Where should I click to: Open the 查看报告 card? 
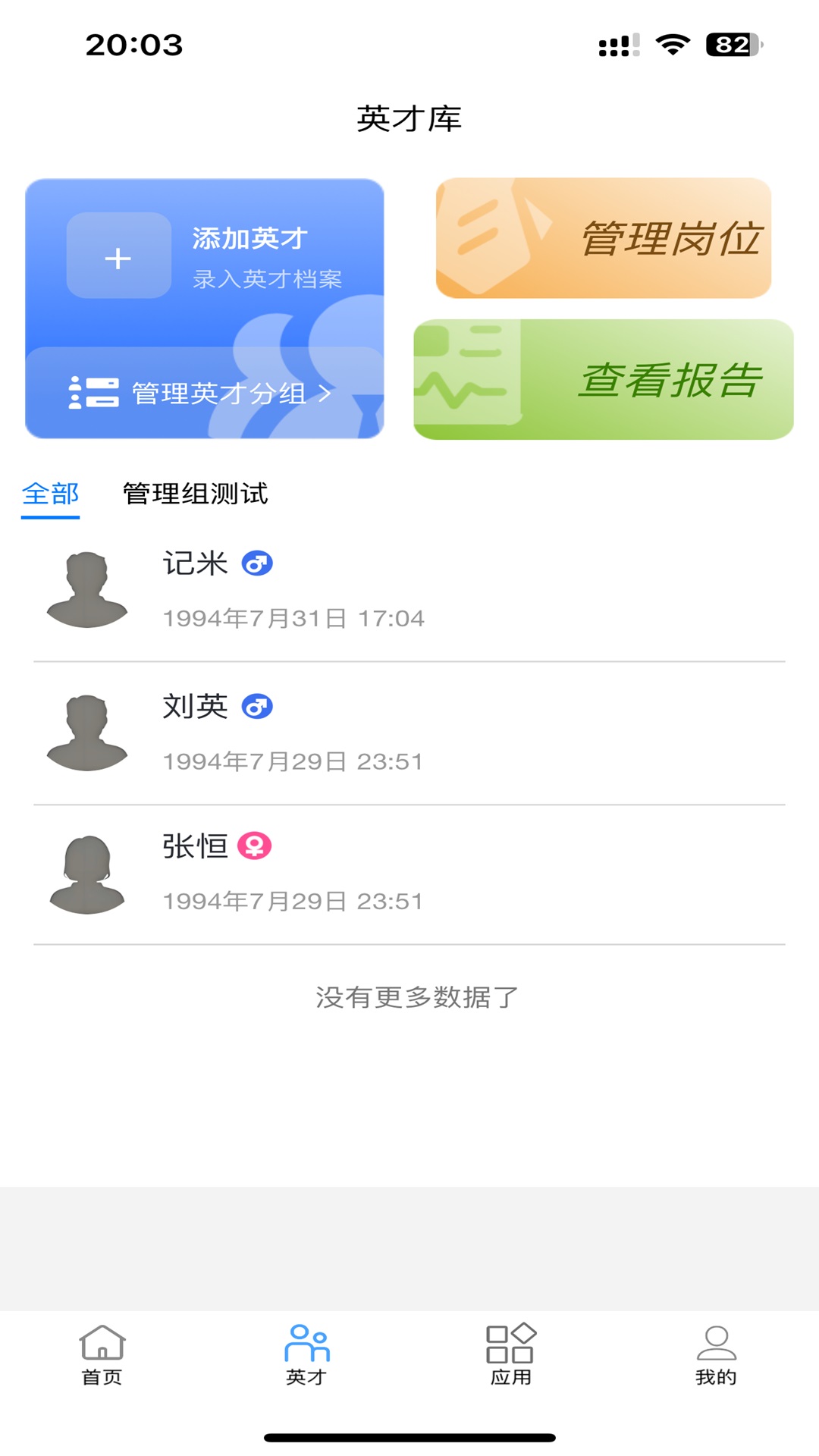[x=604, y=379]
